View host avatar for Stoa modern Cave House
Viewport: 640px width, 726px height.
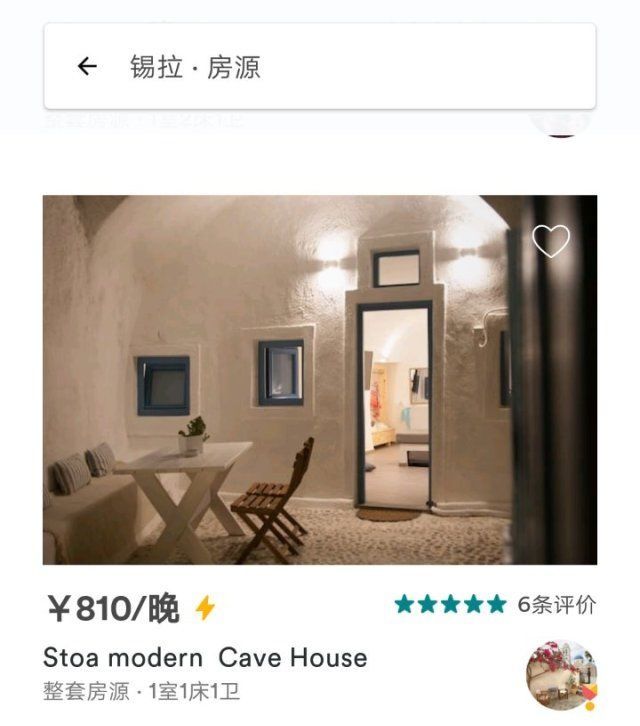click(561, 675)
